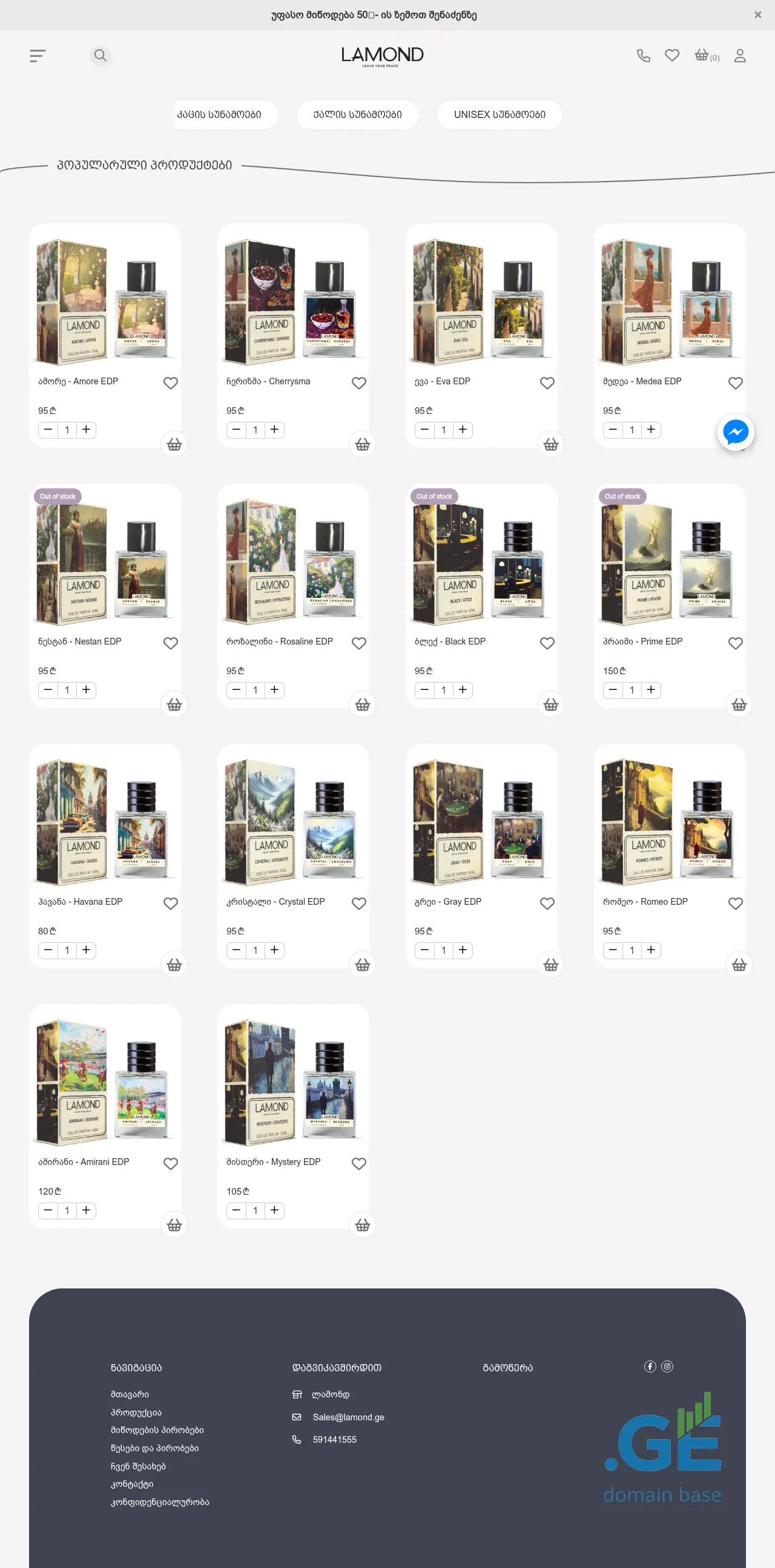Select the ქალის სუნამოები category

[x=357, y=114]
